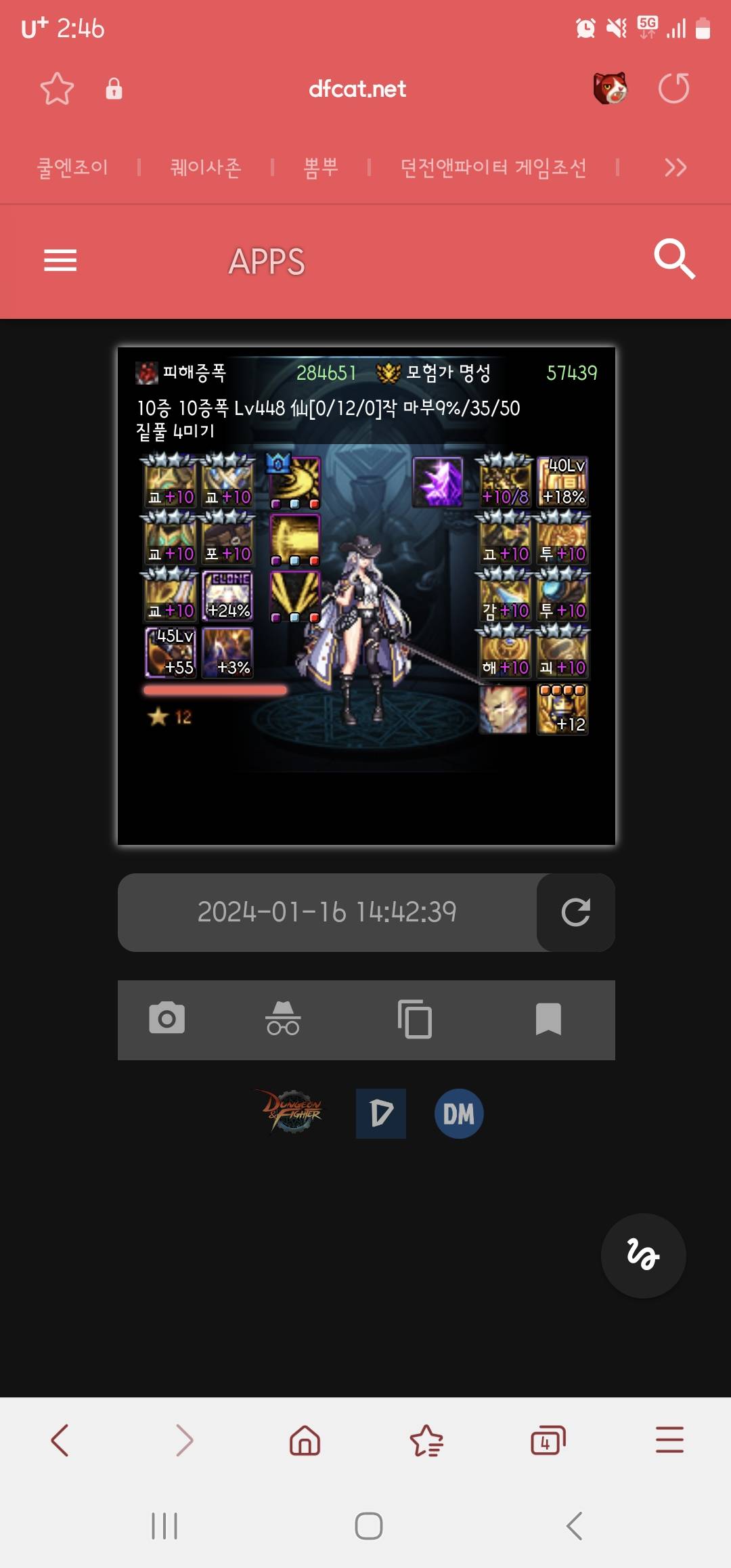
Task: Open the 쿨엔조이 quick link
Action: (x=72, y=167)
